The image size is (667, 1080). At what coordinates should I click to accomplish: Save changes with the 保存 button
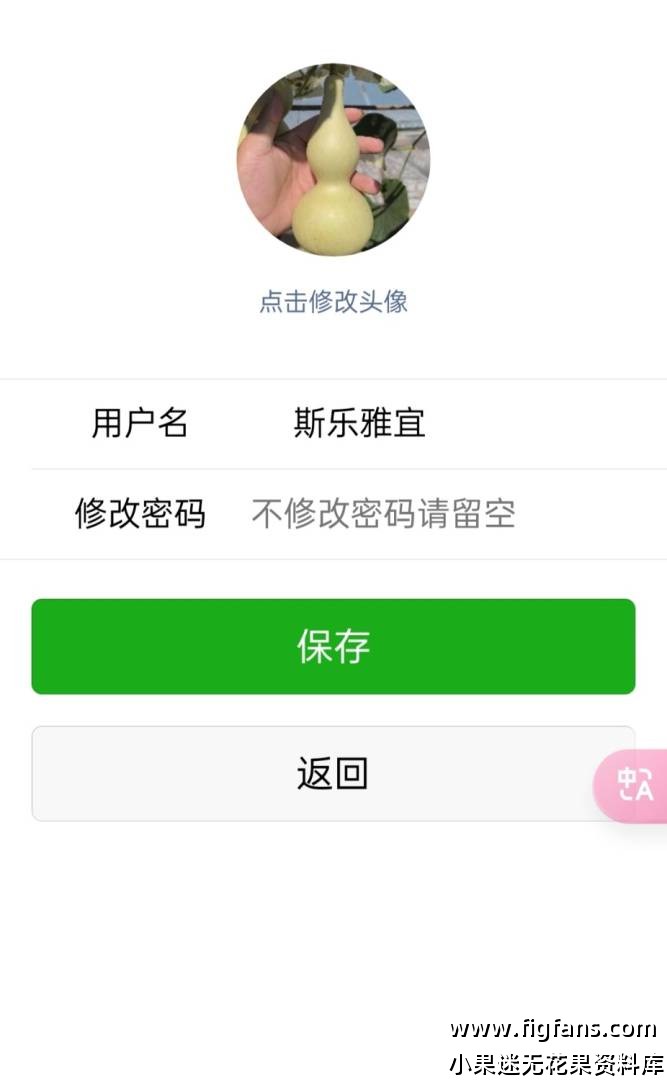coord(333,646)
